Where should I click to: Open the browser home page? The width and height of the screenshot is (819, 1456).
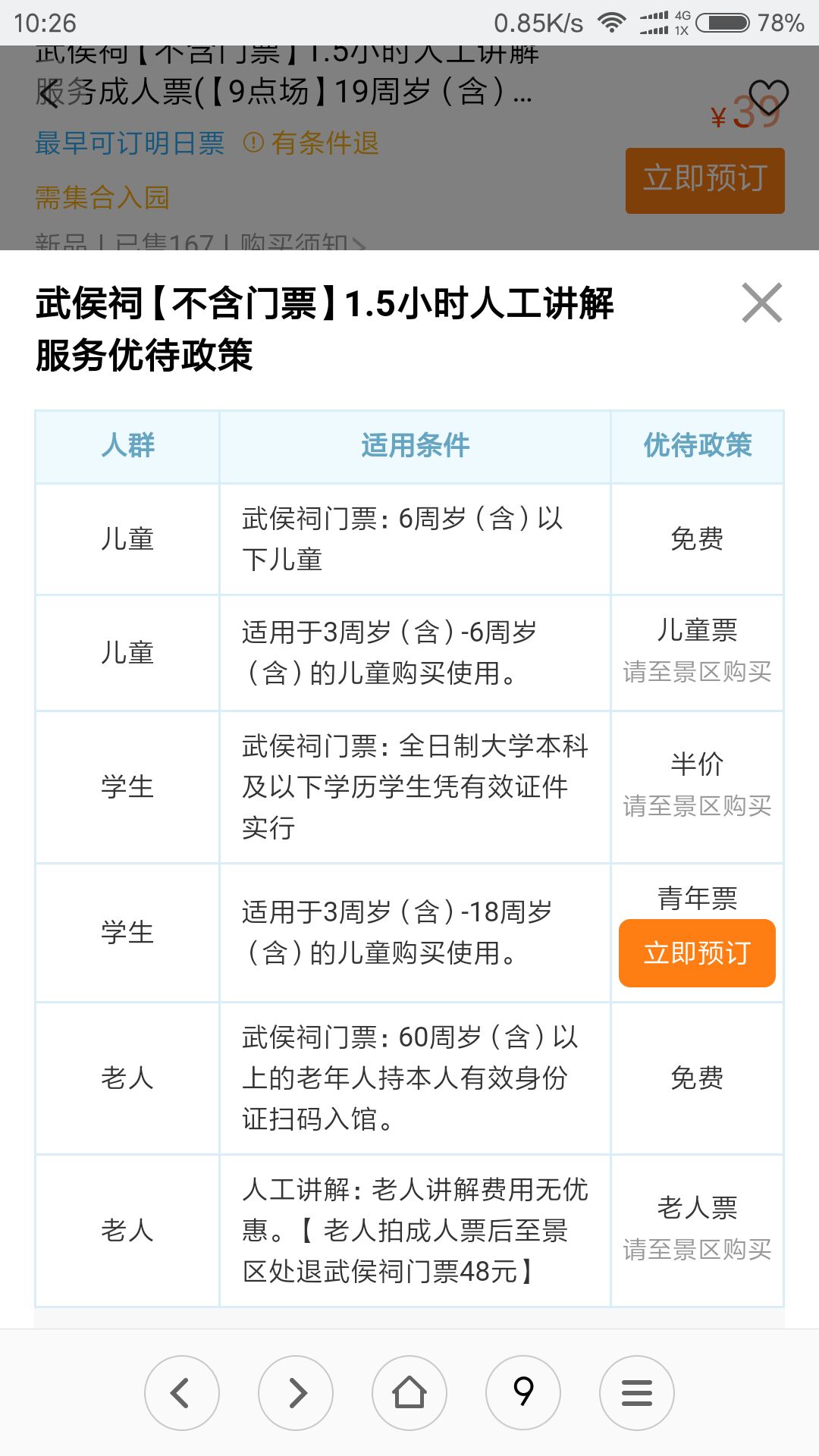[409, 1393]
